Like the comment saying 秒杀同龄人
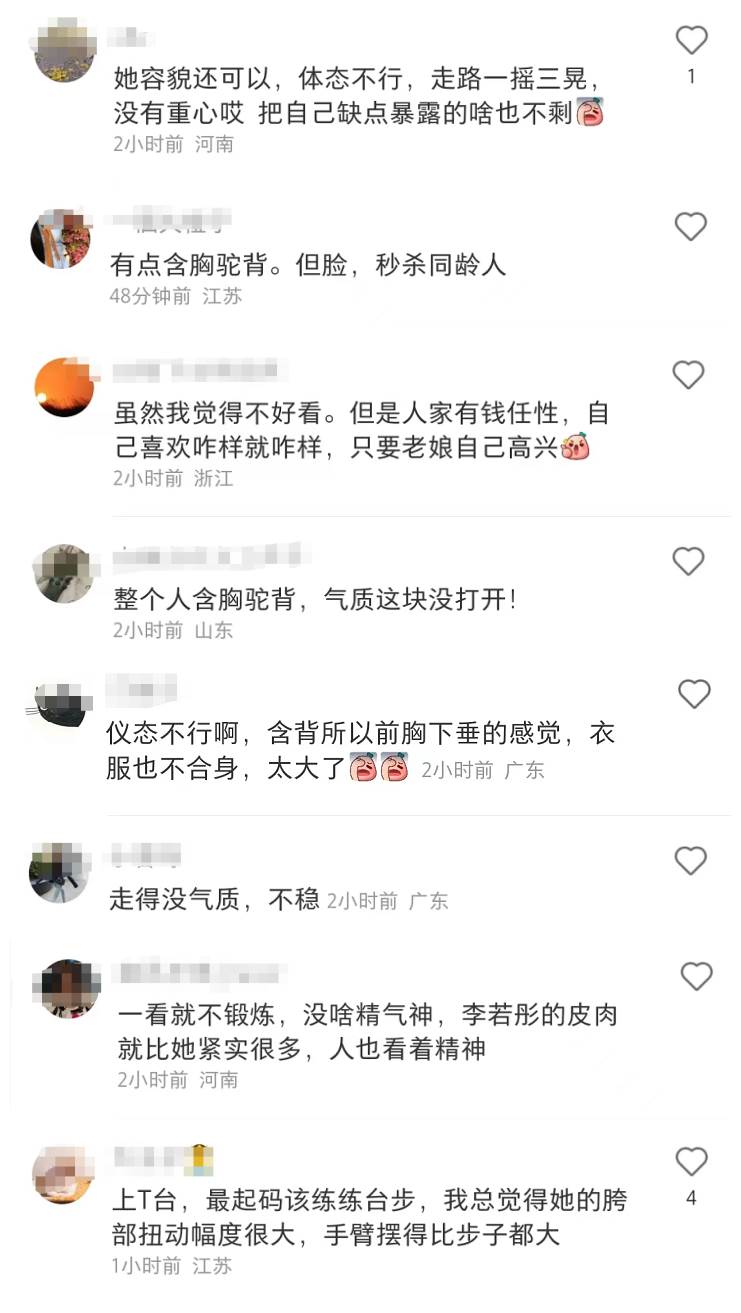This screenshot has width=741, height=1313. (x=690, y=227)
